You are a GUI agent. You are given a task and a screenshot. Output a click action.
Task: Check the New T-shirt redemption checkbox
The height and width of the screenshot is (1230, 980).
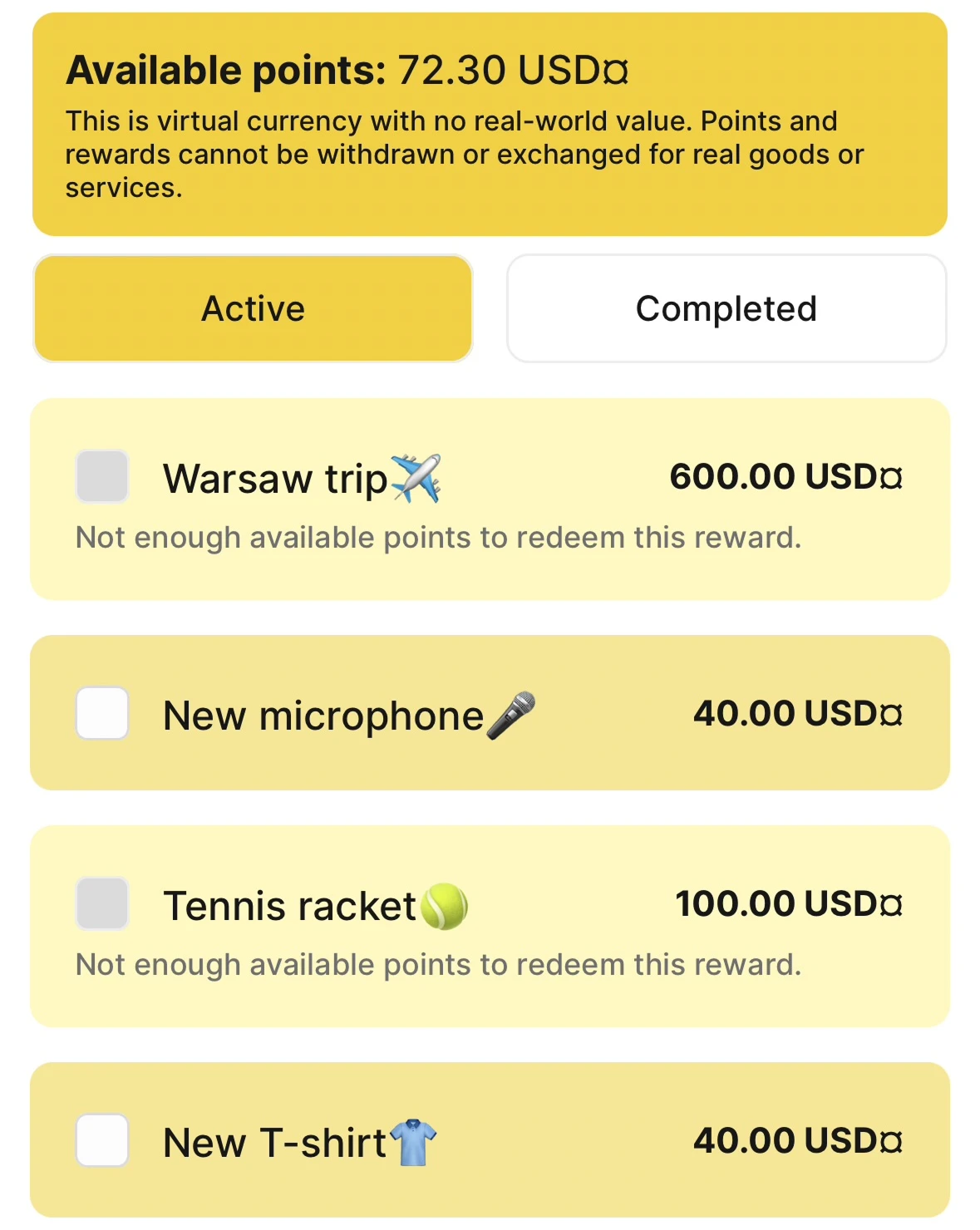(101, 1141)
